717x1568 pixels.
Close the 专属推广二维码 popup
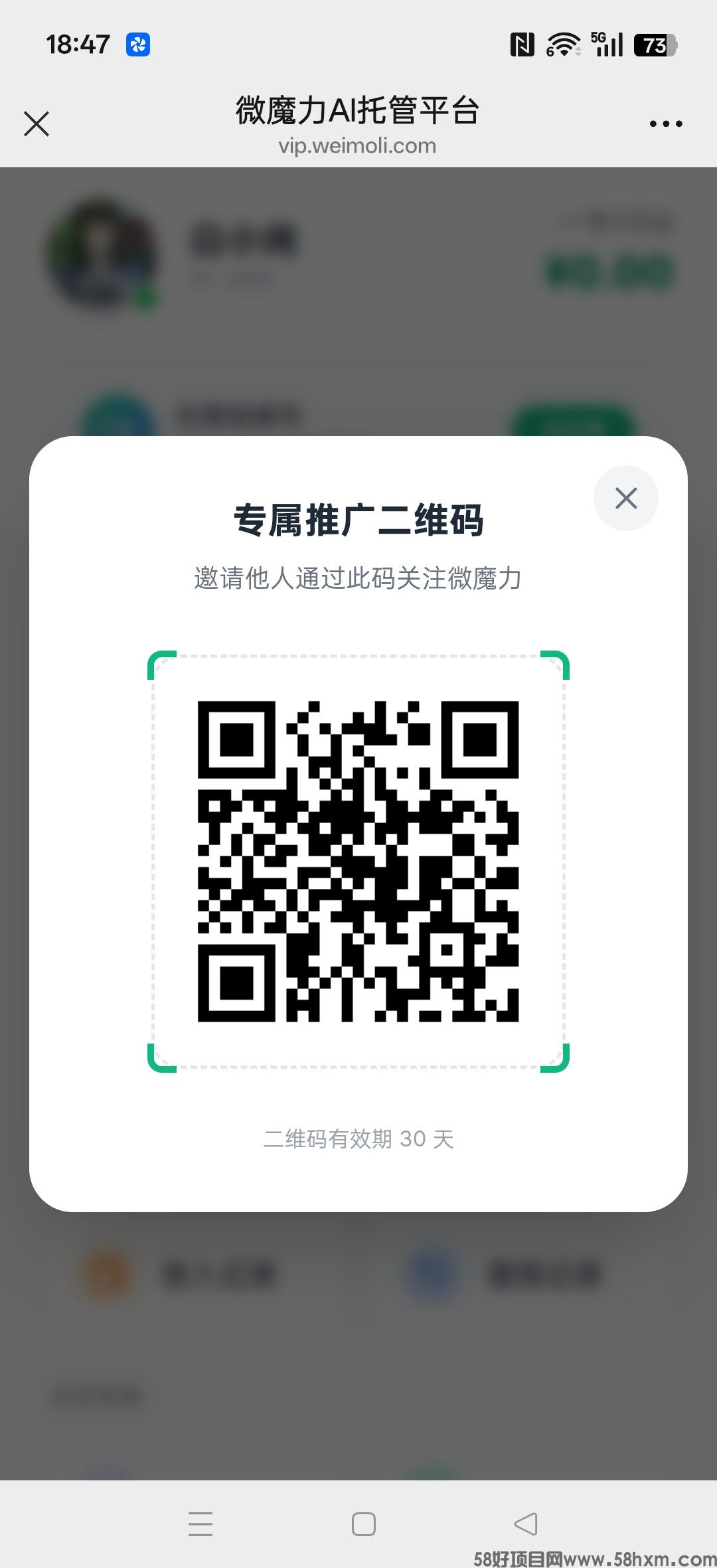625,498
